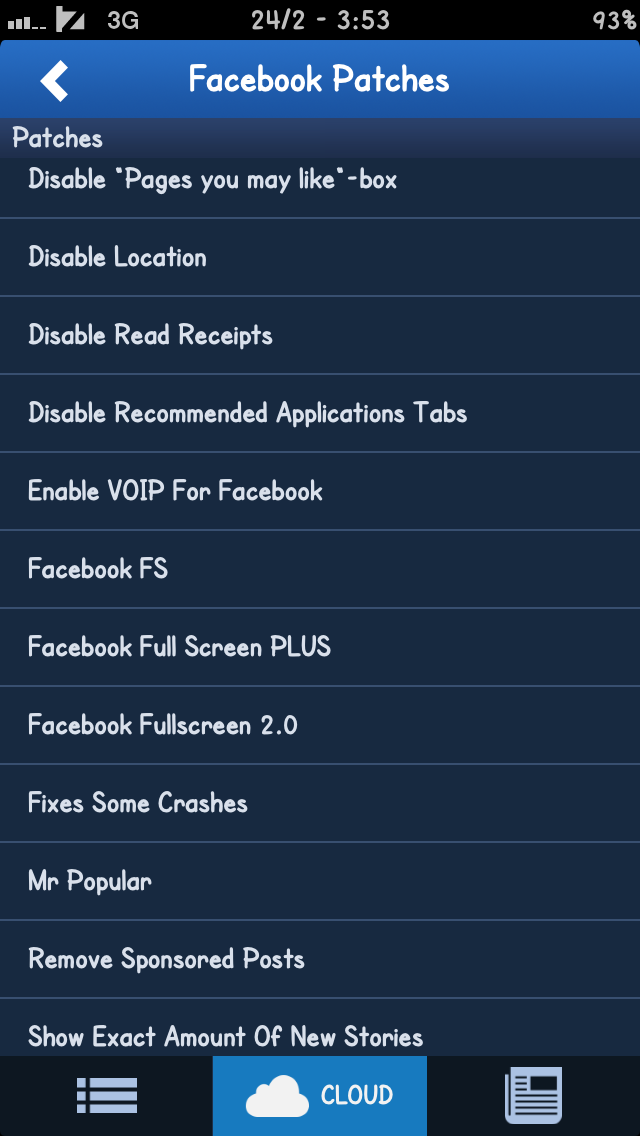Select the Mr Popular patch

click(x=320, y=882)
